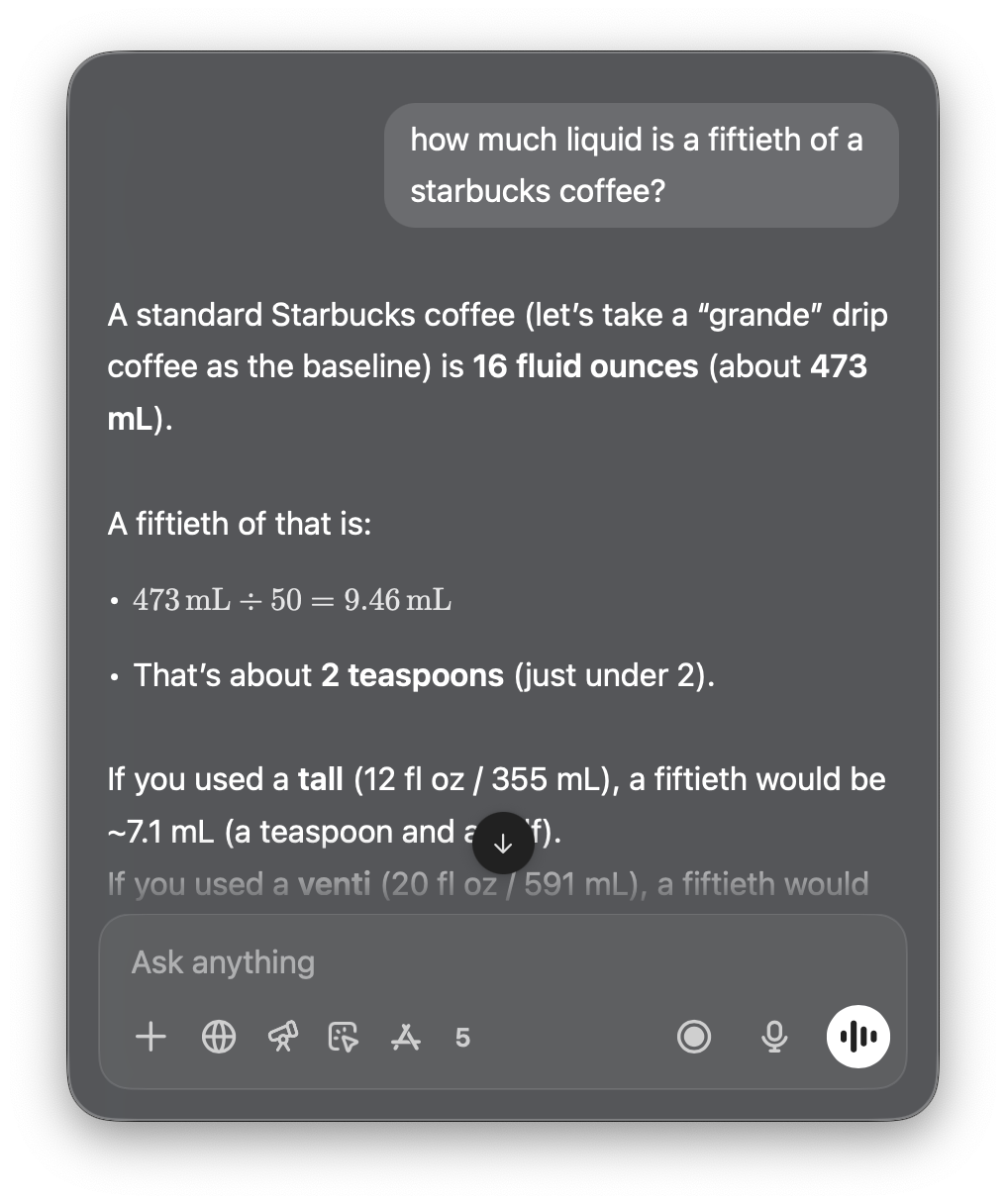Open the work with apps icon
1006x1204 pixels.
pyautogui.click(x=404, y=1037)
